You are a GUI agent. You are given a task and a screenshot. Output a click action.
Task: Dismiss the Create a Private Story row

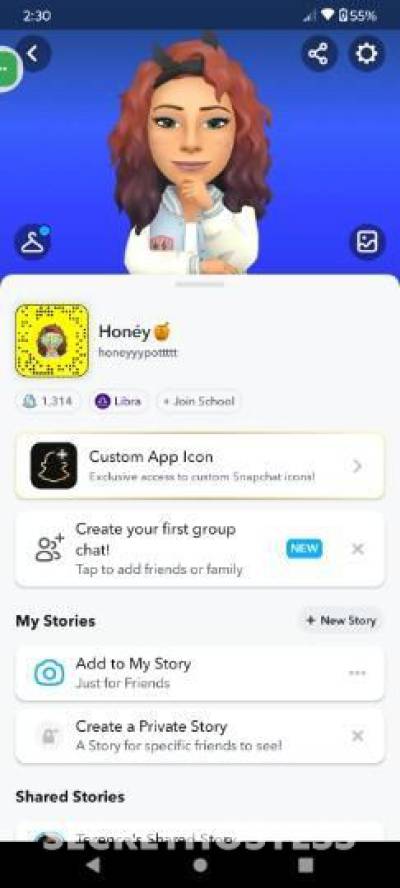pyautogui.click(x=358, y=736)
